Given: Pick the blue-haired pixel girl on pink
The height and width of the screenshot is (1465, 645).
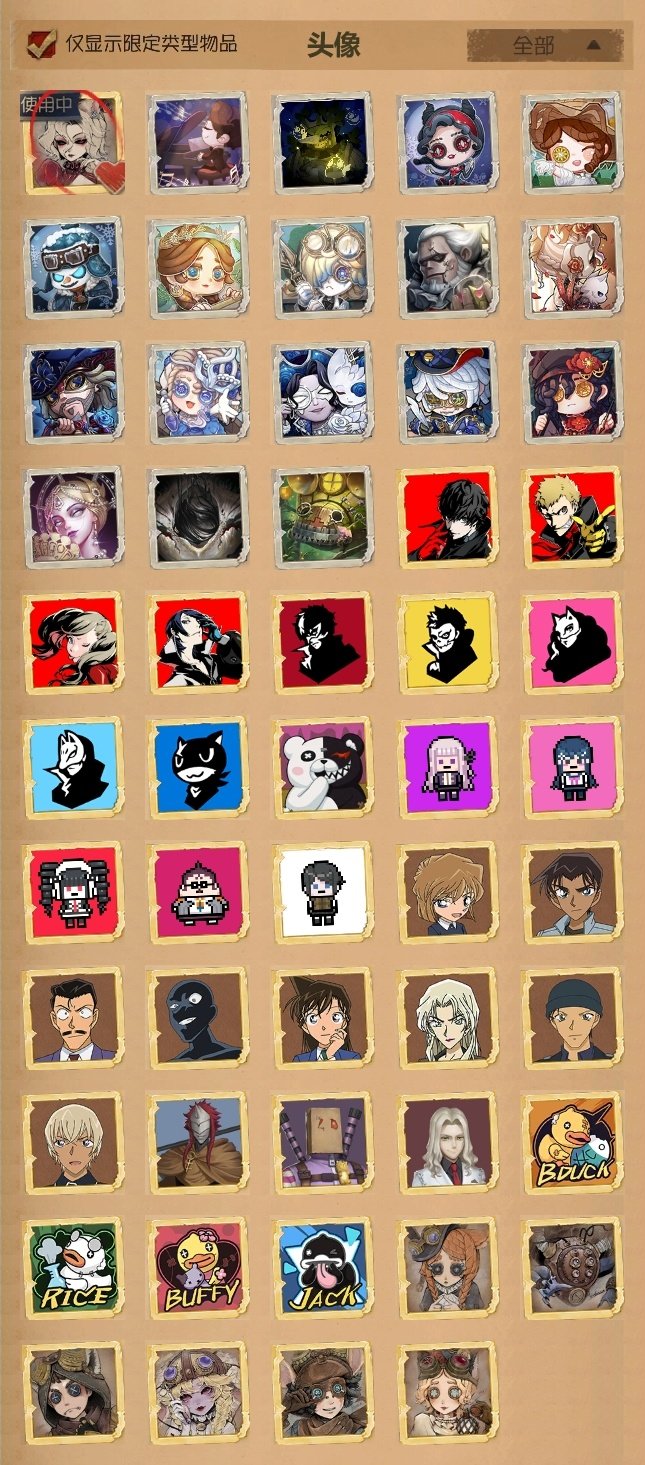Looking at the screenshot, I should (573, 767).
